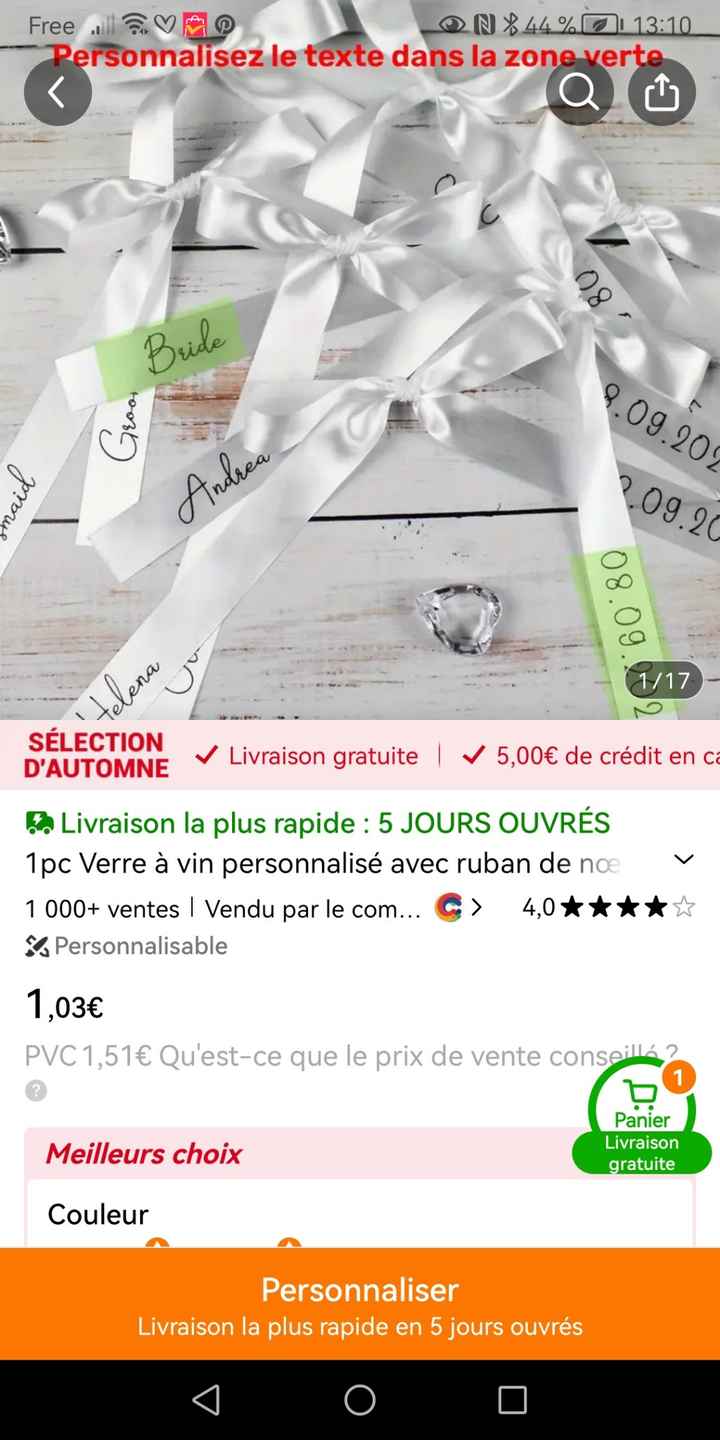Open recent apps from navigation bar
This screenshot has width=720, height=1440.
coord(512,1400)
